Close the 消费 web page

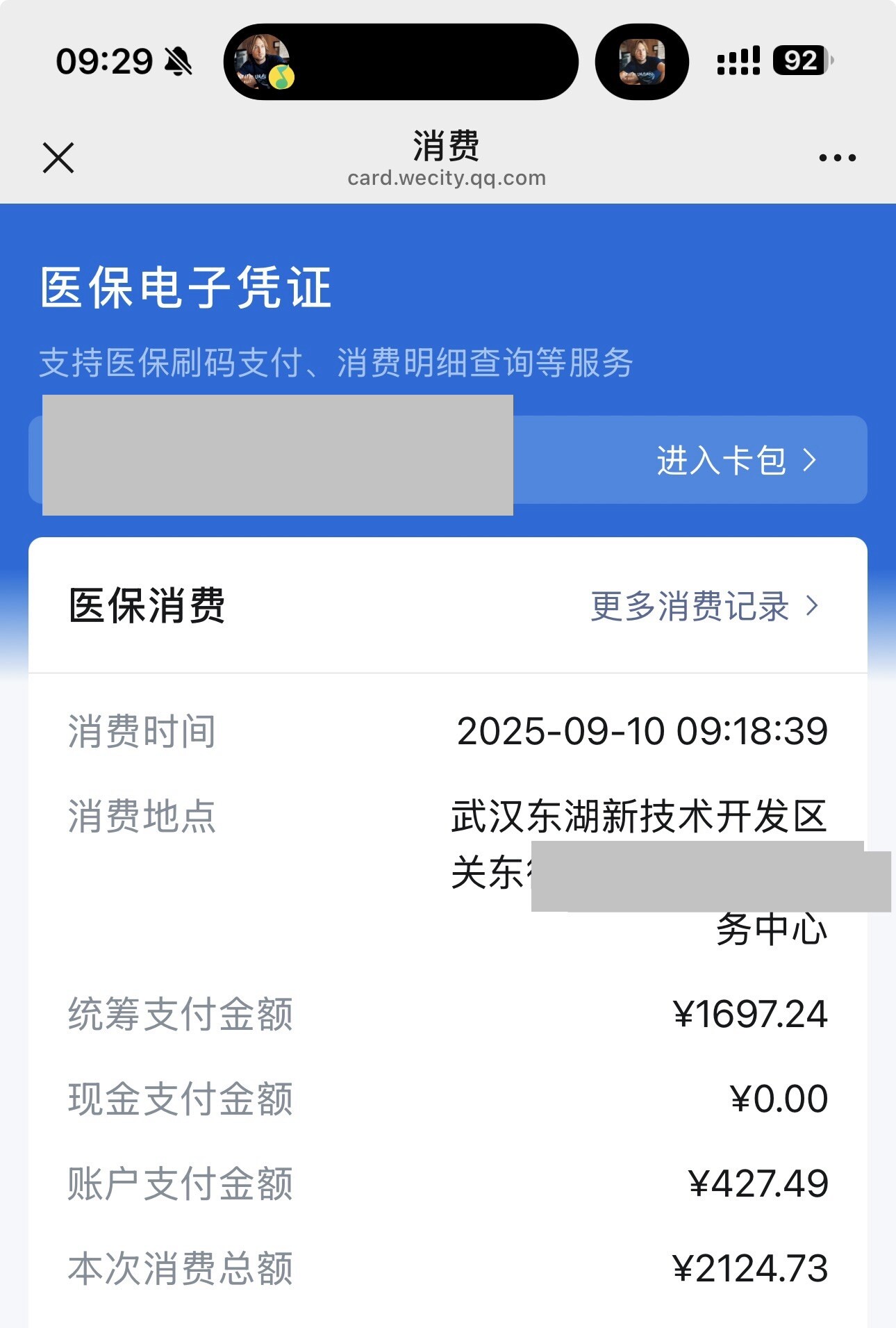click(58, 158)
